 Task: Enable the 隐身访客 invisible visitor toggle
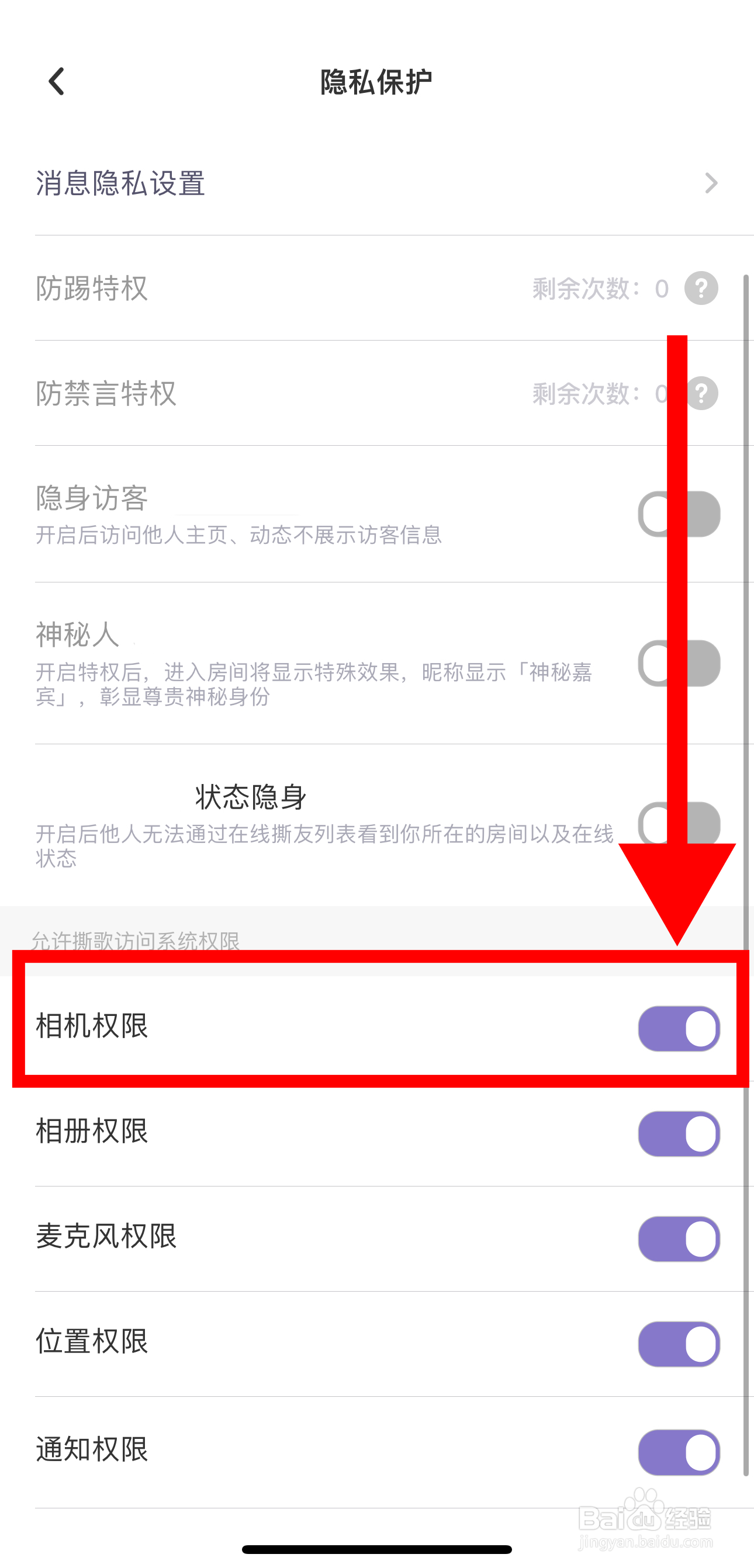678,513
